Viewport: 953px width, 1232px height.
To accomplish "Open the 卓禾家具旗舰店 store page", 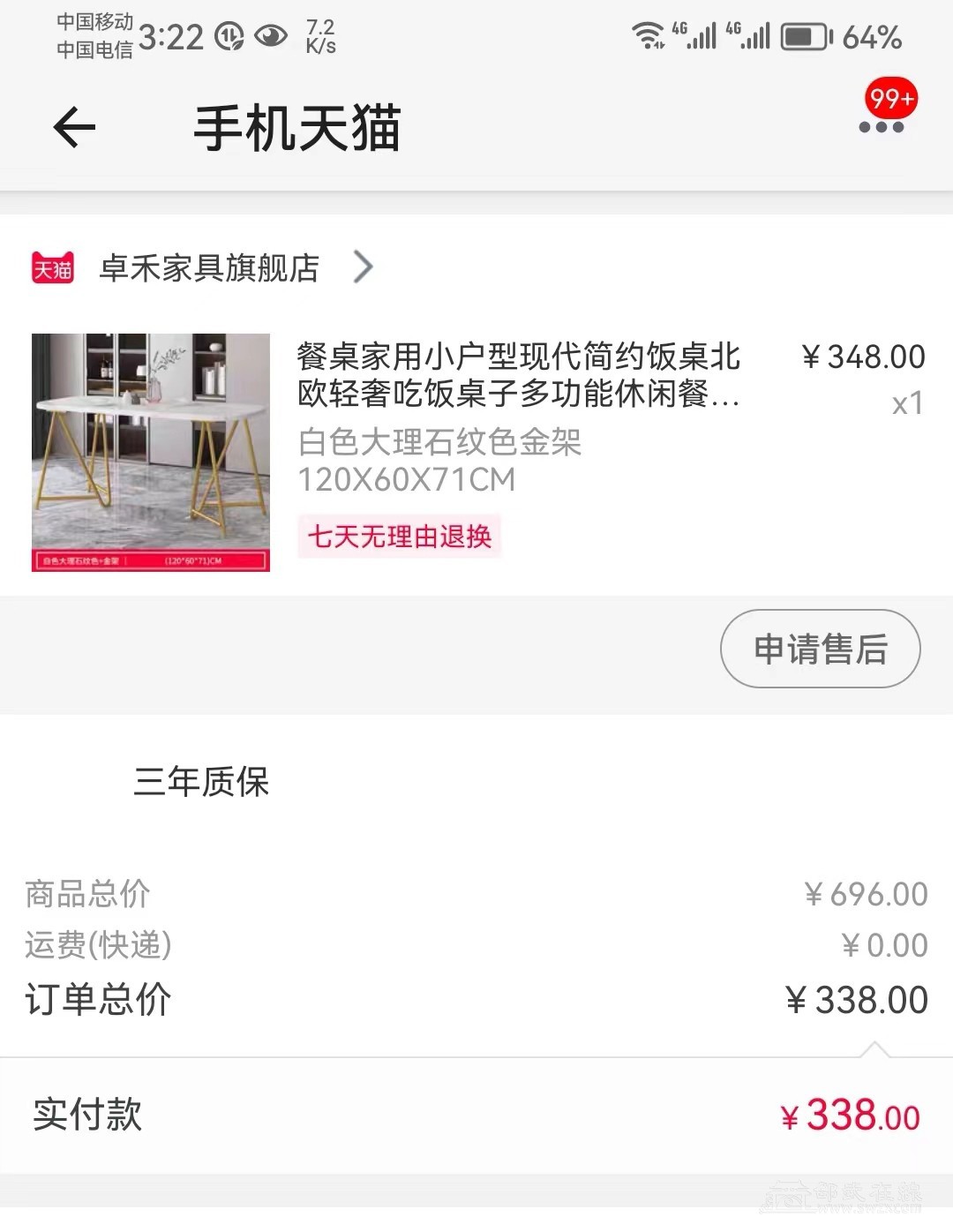I will [210, 267].
